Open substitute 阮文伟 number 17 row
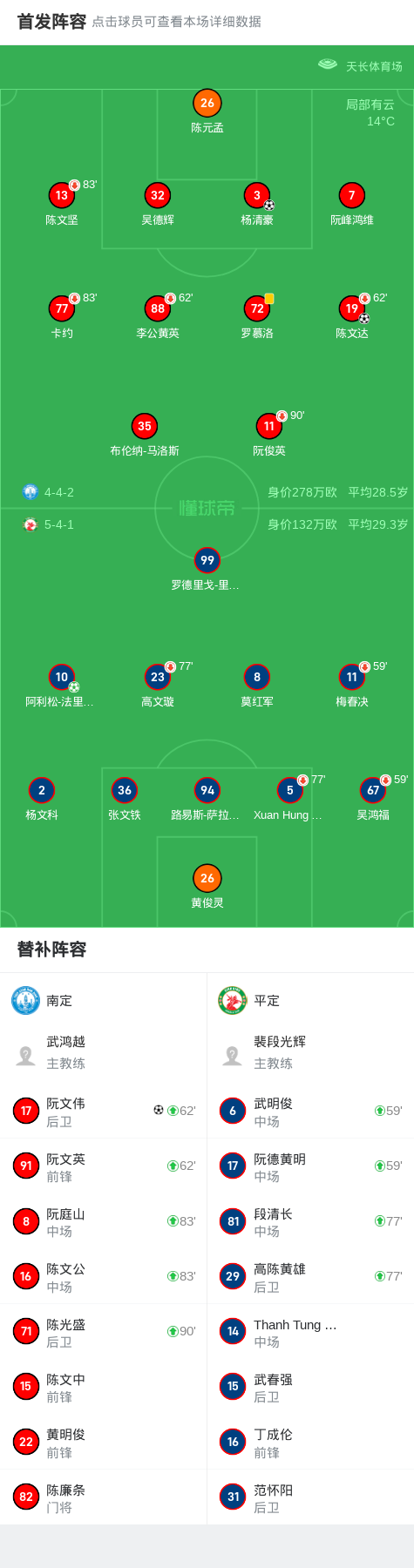 pos(104,1111)
